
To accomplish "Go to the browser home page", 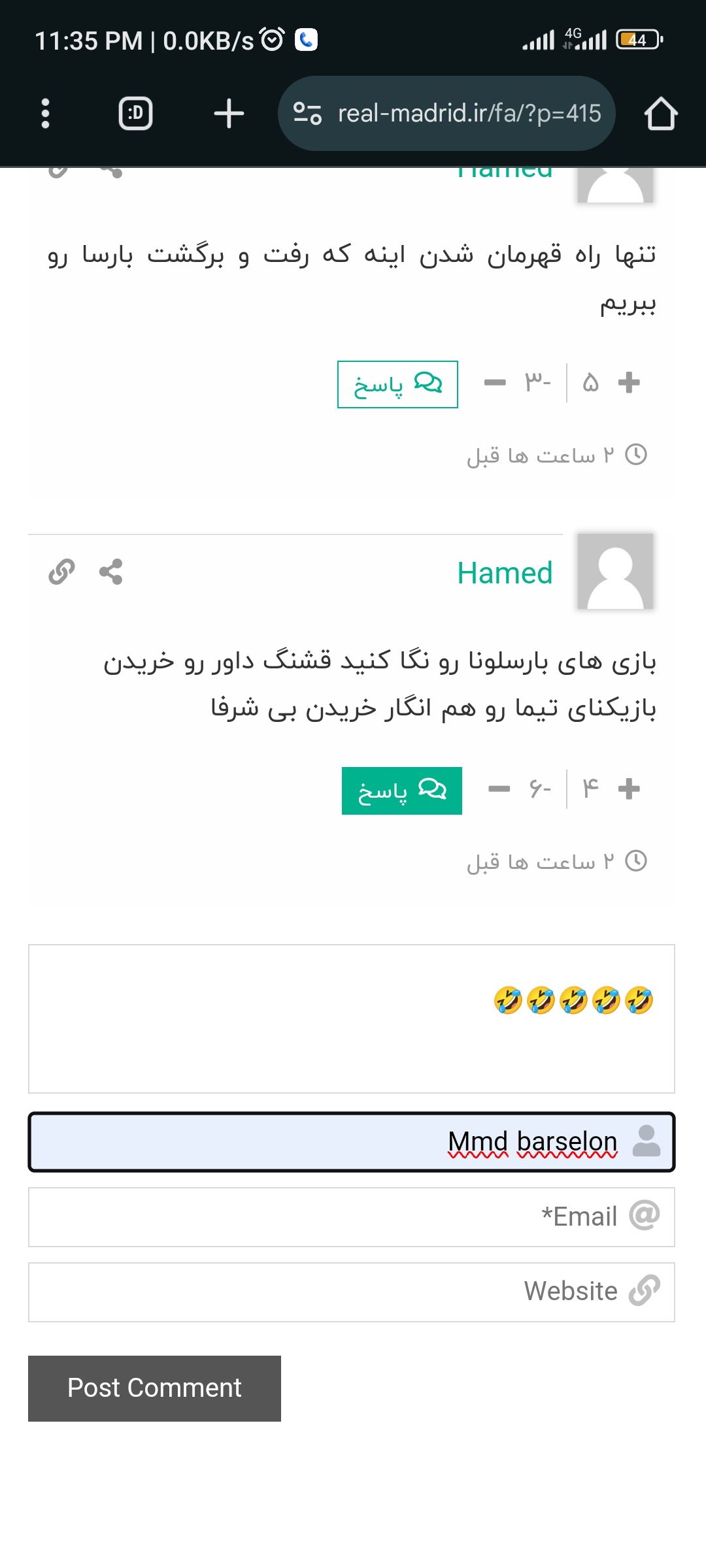I will (661, 114).
